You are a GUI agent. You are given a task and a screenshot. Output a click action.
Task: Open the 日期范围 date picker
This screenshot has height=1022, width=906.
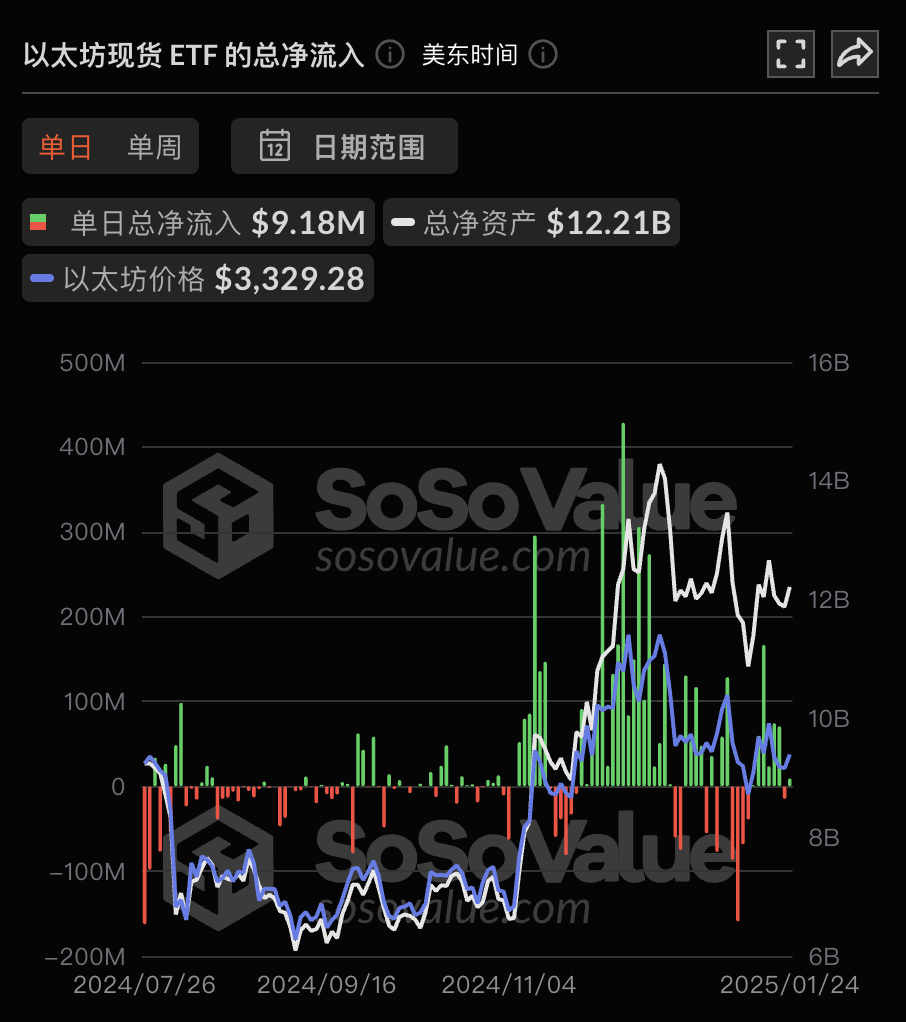pyautogui.click(x=344, y=146)
